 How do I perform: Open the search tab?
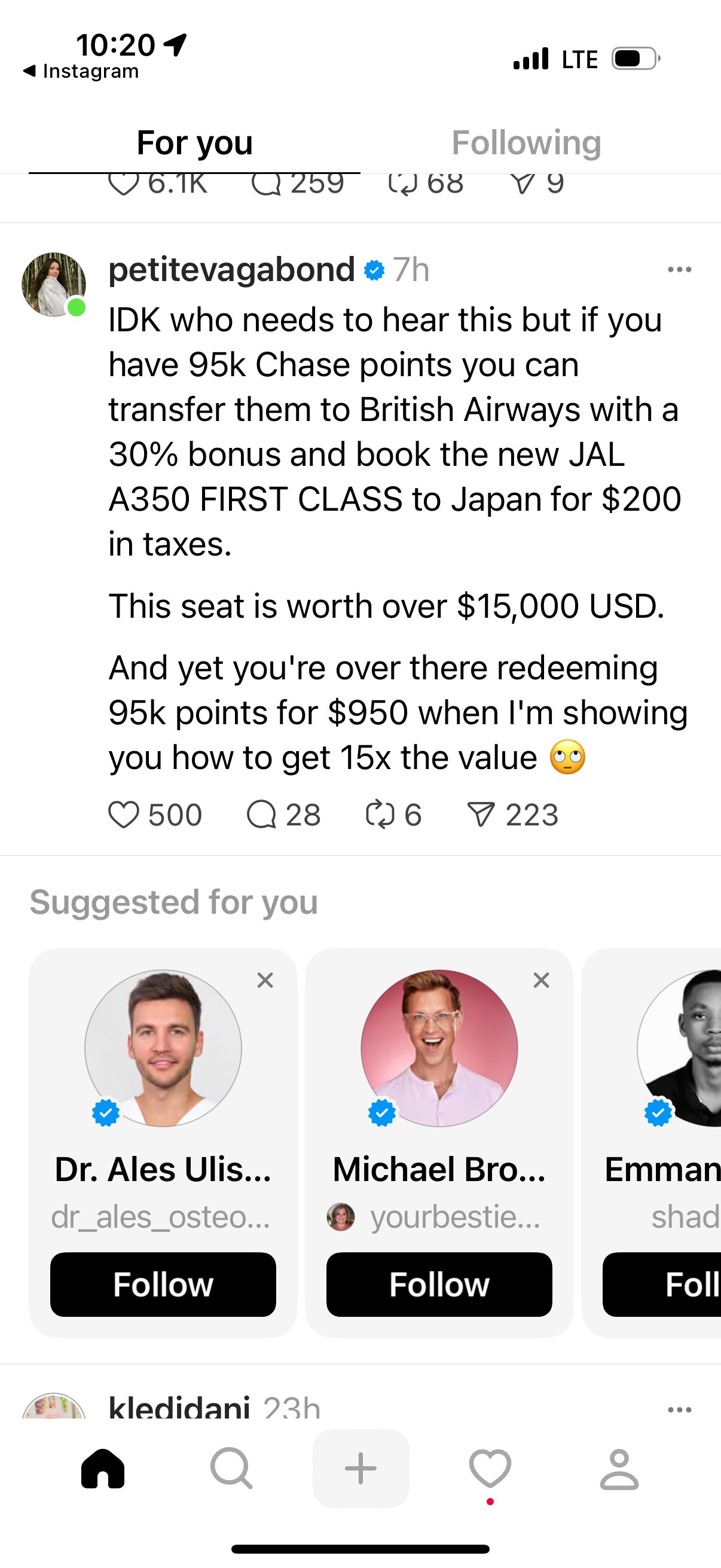coord(231,1469)
